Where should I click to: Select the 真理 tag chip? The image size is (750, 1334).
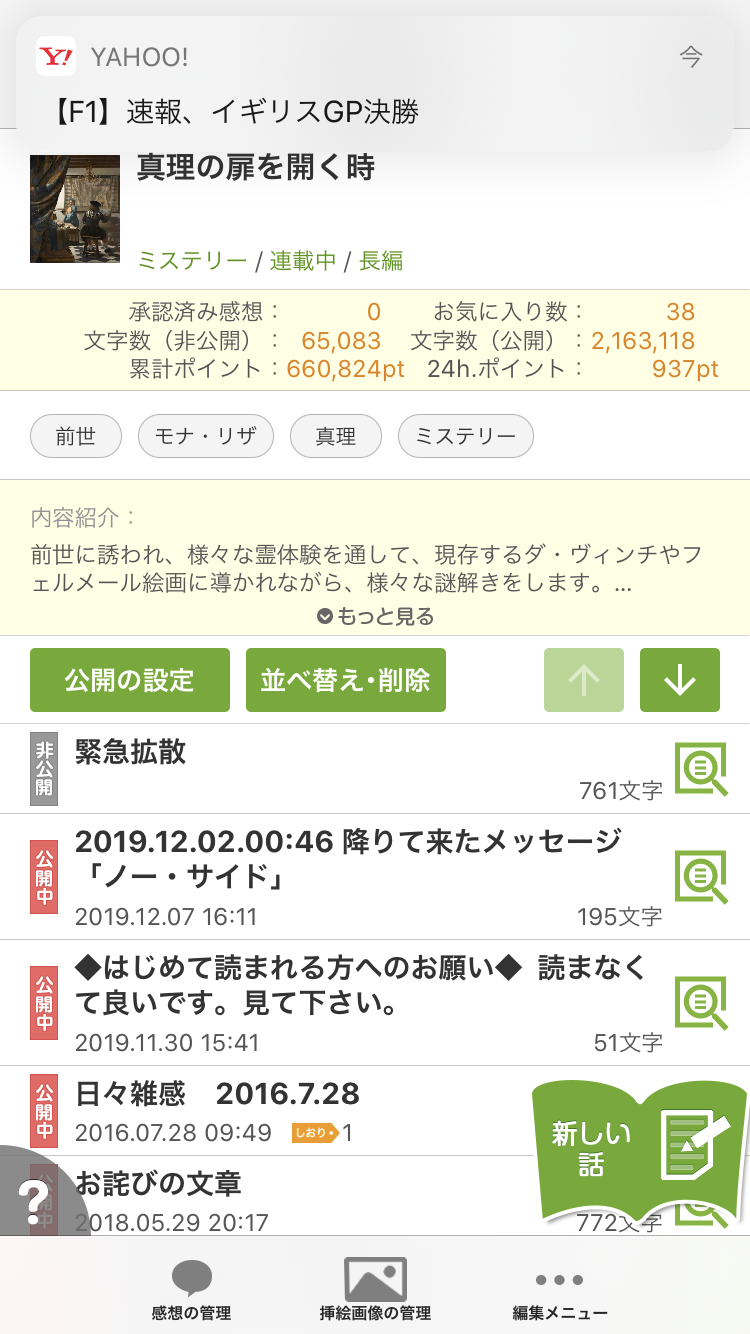coord(335,437)
